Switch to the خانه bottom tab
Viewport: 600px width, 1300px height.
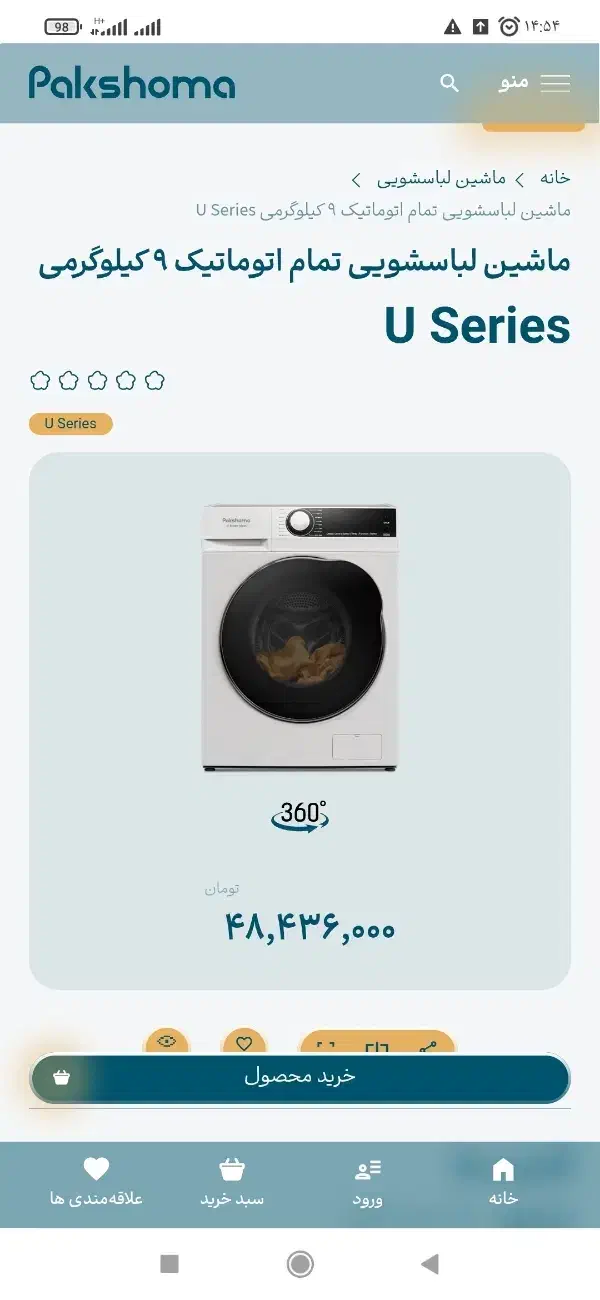(504, 1182)
